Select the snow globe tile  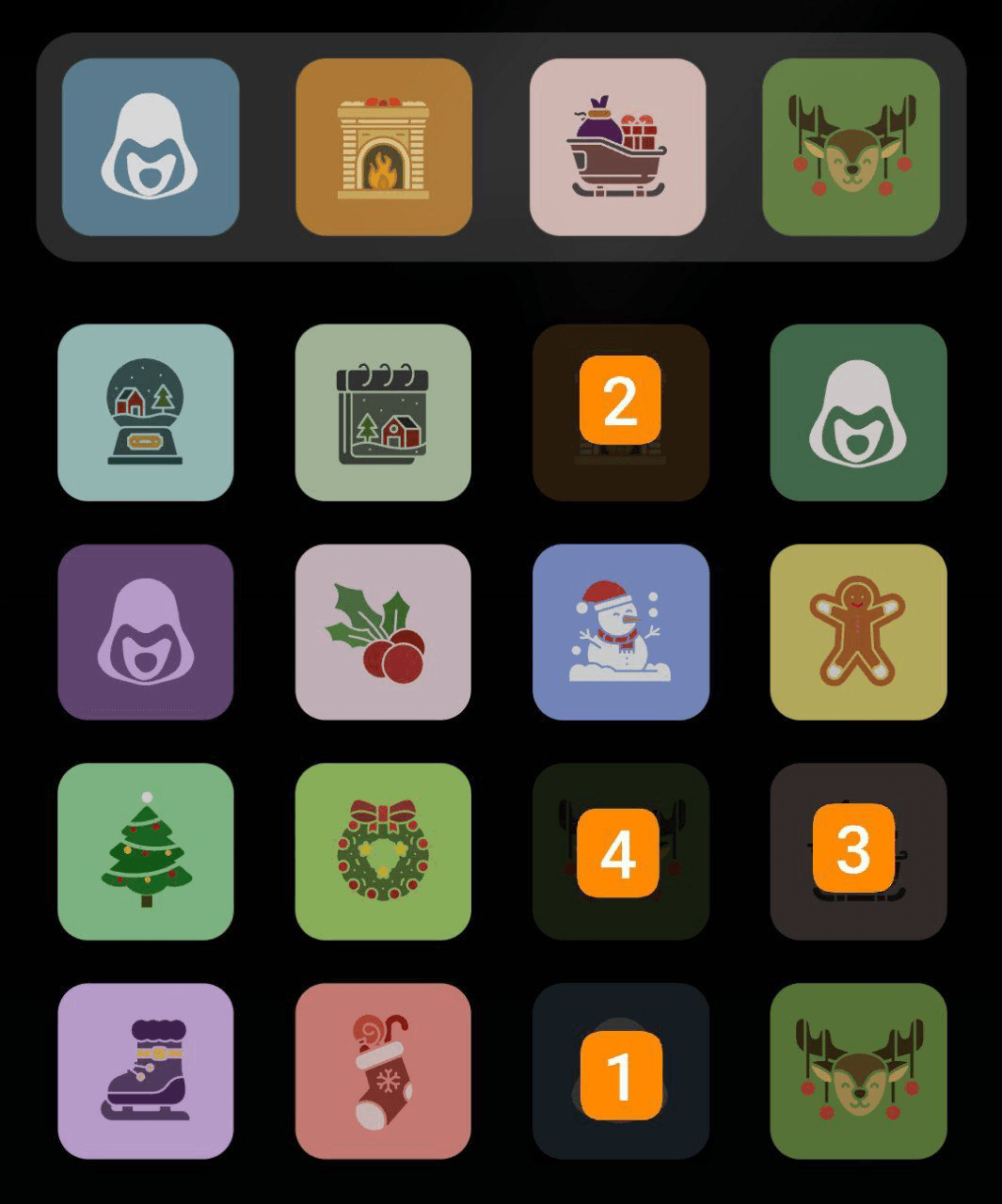tap(145, 412)
